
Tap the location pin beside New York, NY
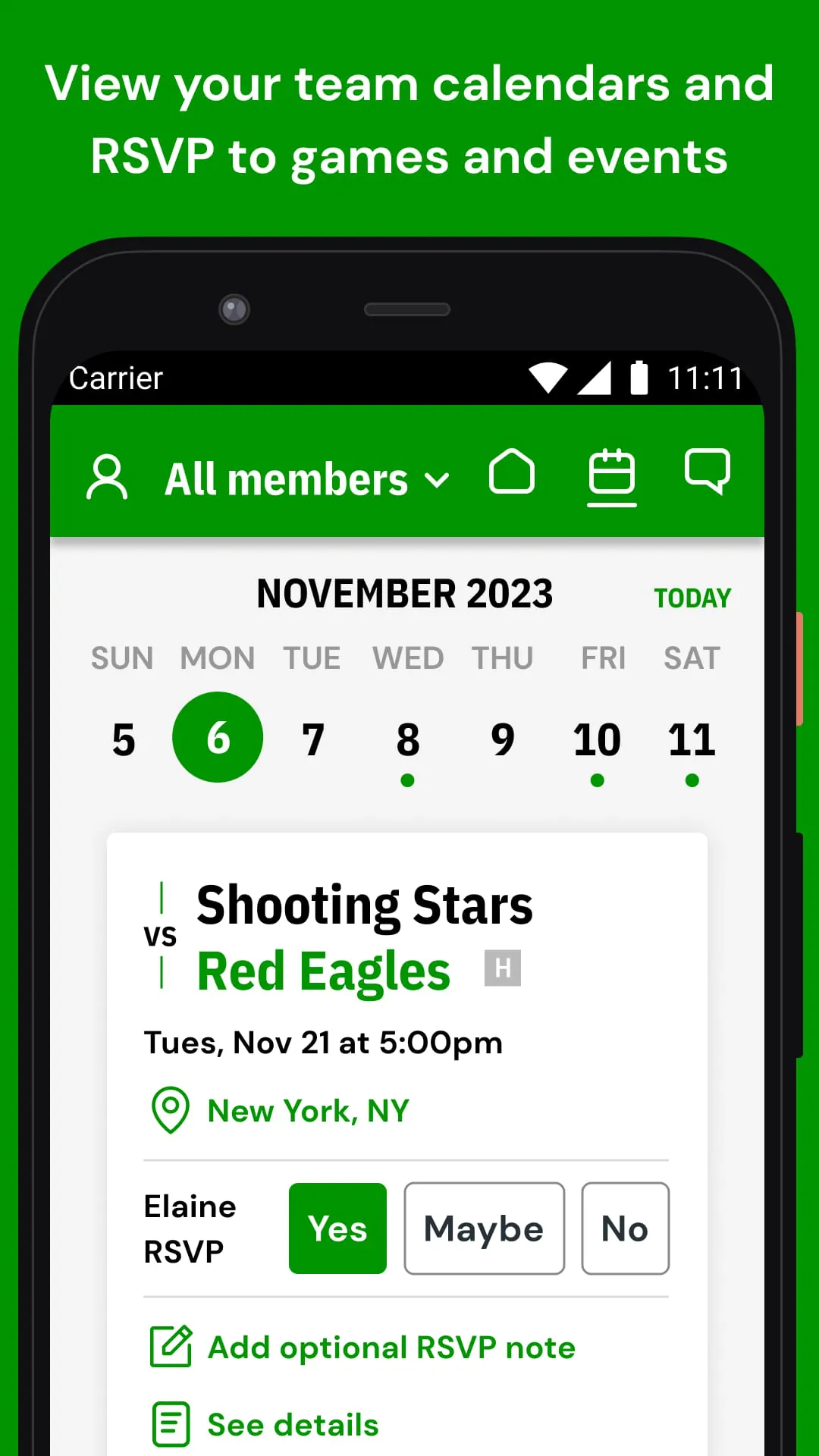tap(170, 1109)
